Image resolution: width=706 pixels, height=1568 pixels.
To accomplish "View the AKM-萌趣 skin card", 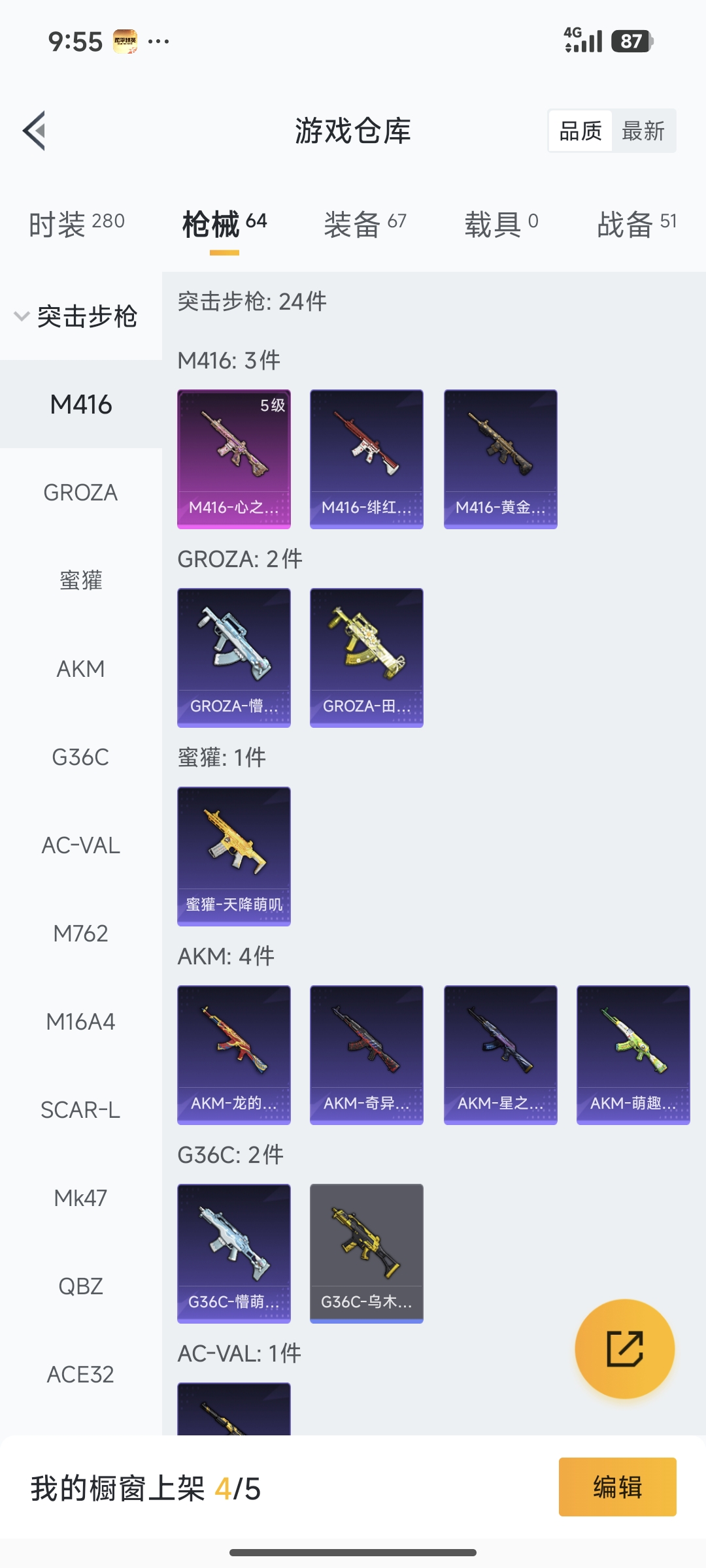I will (x=633, y=1054).
